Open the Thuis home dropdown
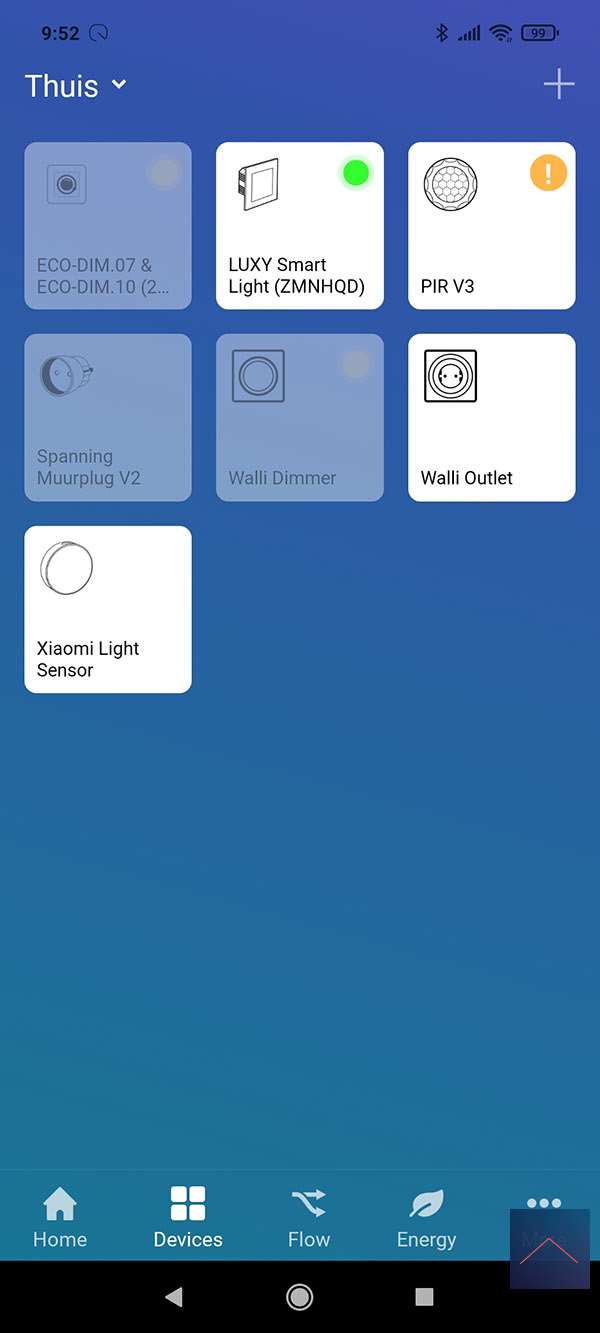This screenshot has width=600, height=1333. [x=76, y=86]
